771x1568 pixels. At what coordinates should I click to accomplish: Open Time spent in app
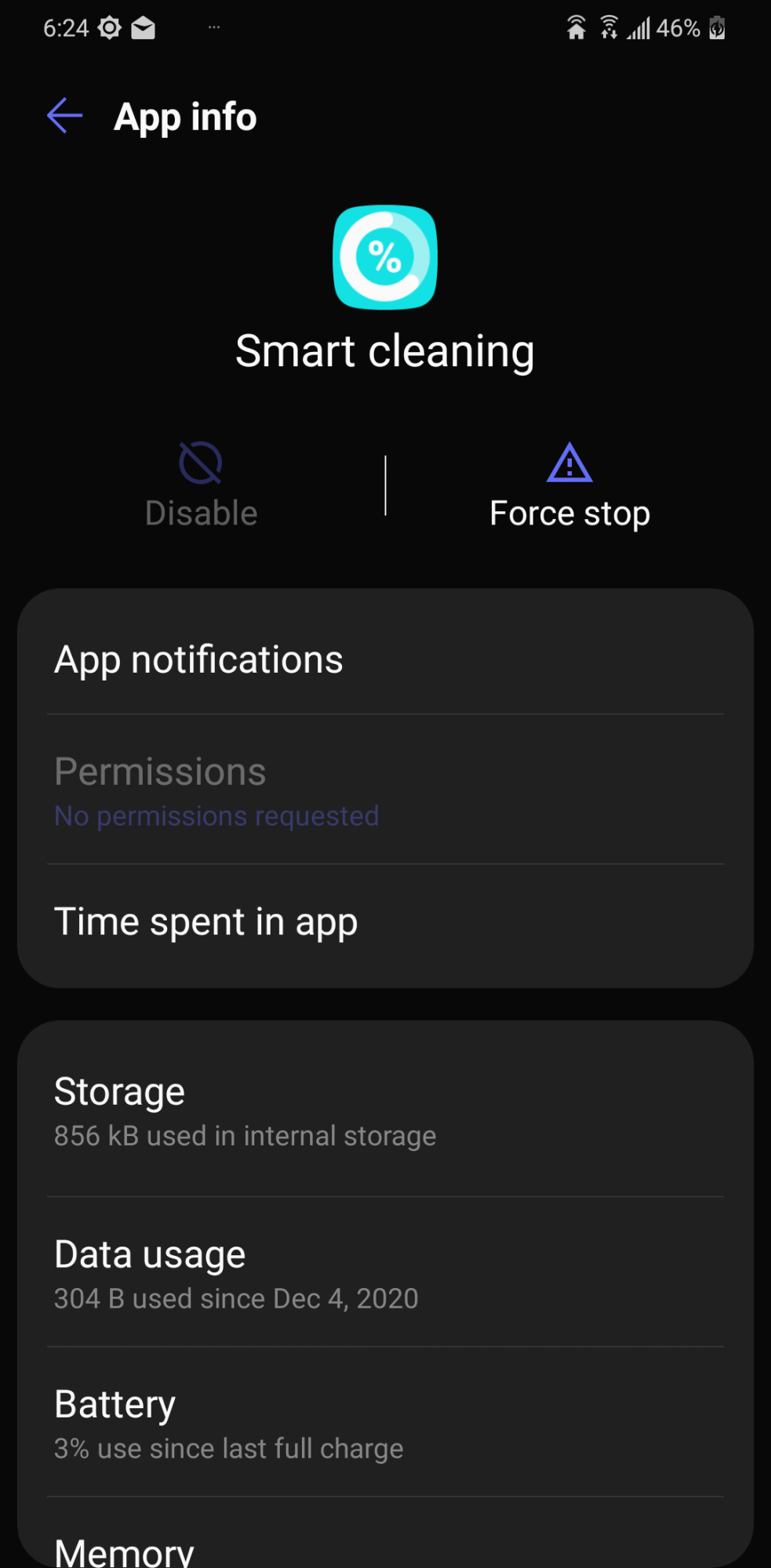tap(385, 922)
